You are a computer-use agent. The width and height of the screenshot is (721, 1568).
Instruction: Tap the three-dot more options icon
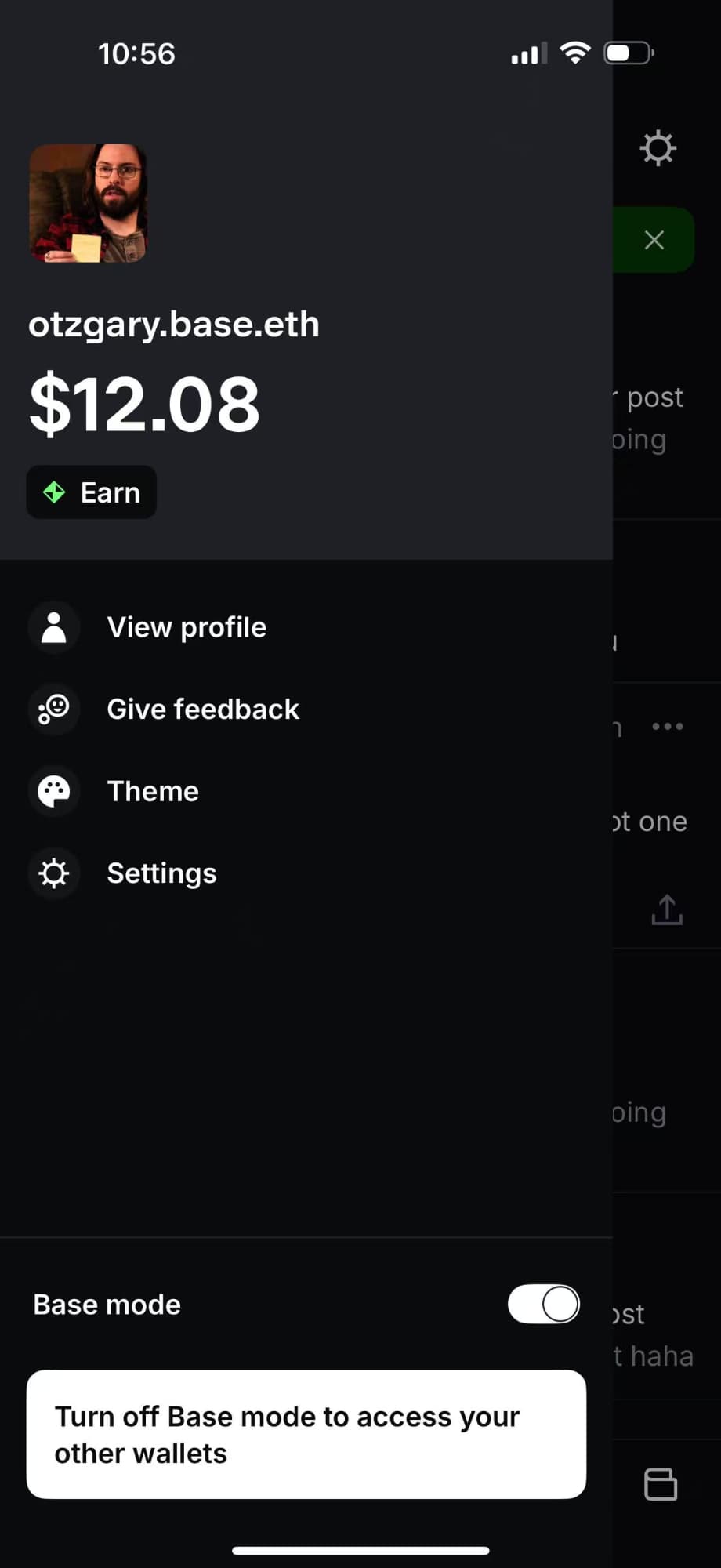tap(667, 726)
